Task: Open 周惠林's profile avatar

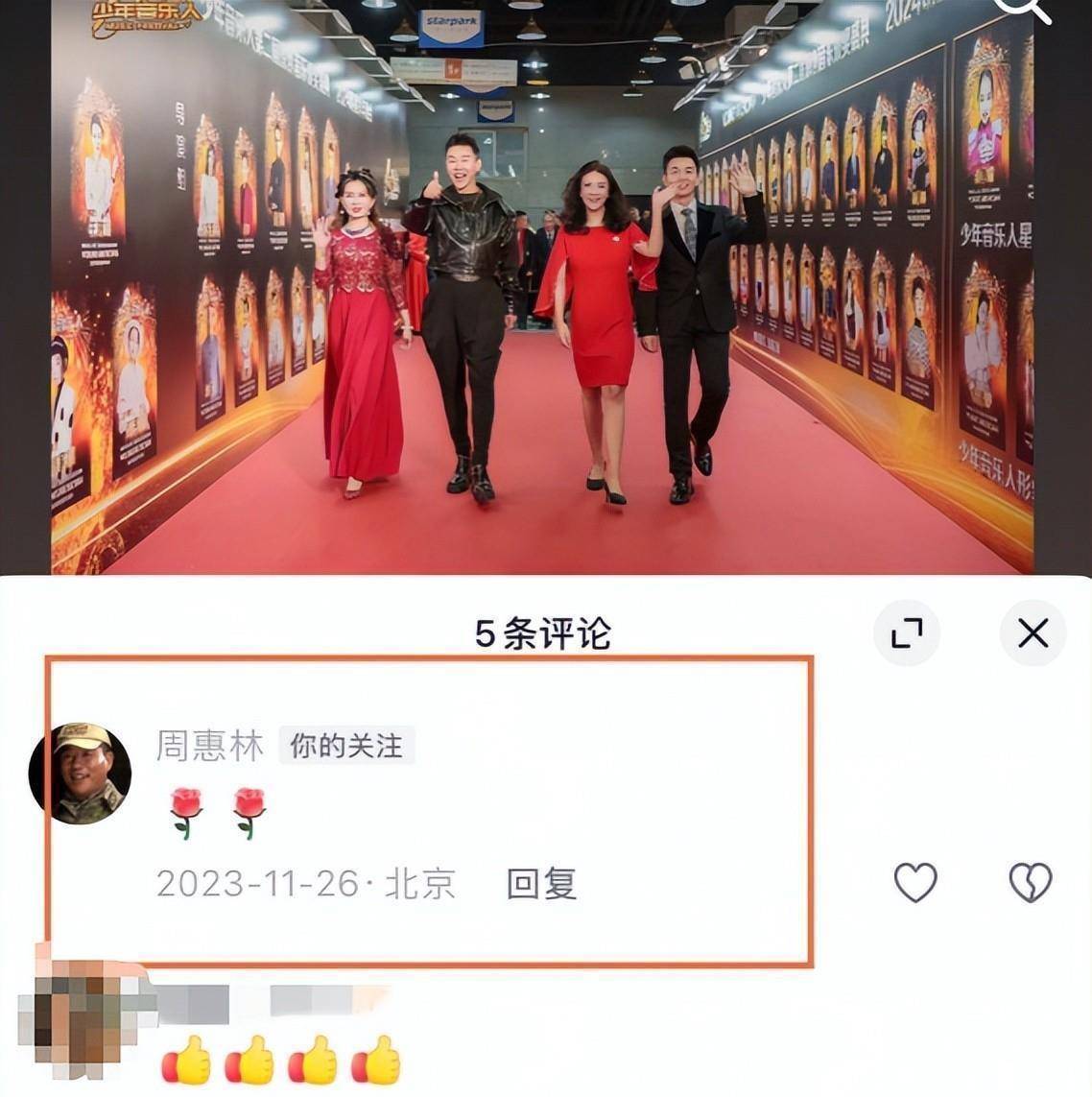Action: (x=80, y=774)
